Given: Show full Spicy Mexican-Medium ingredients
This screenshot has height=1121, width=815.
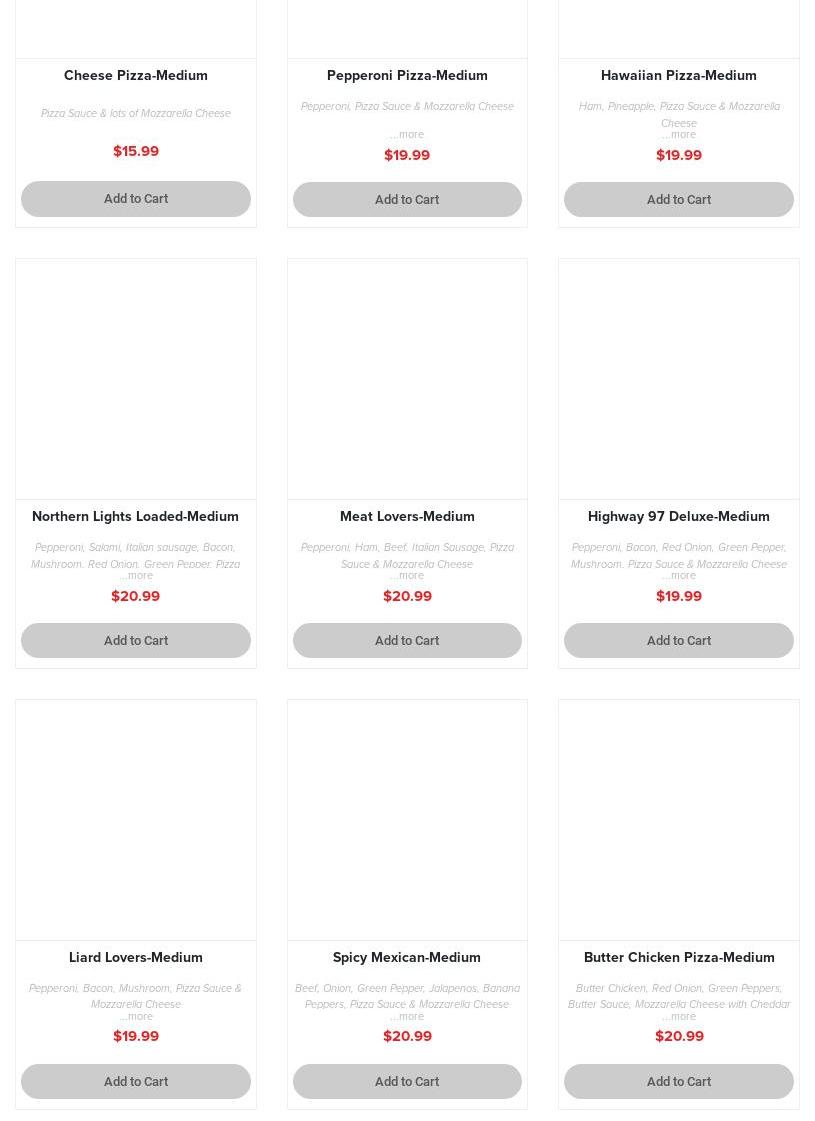Looking at the screenshot, I should pyautogui.click(x=407, y=1017).
